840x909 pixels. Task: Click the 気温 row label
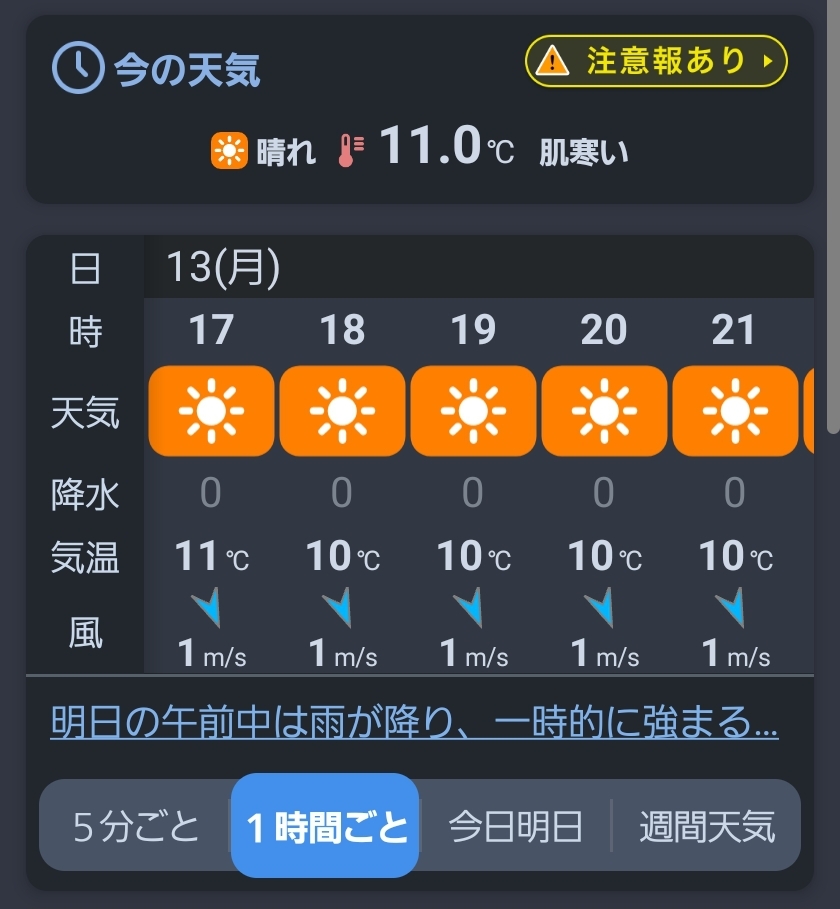tap(85, 556)
